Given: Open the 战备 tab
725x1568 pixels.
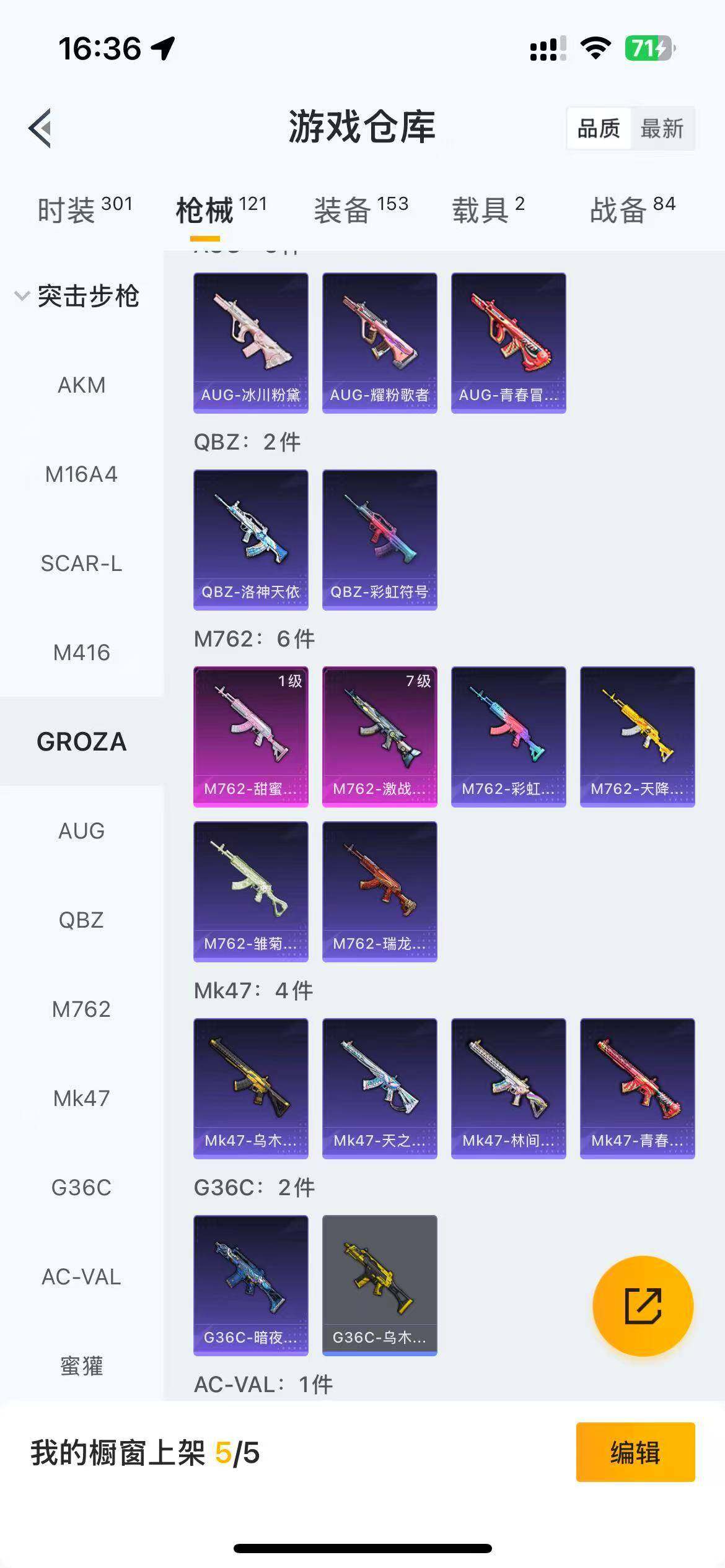Looking at the screenshot, I should 632,209.
